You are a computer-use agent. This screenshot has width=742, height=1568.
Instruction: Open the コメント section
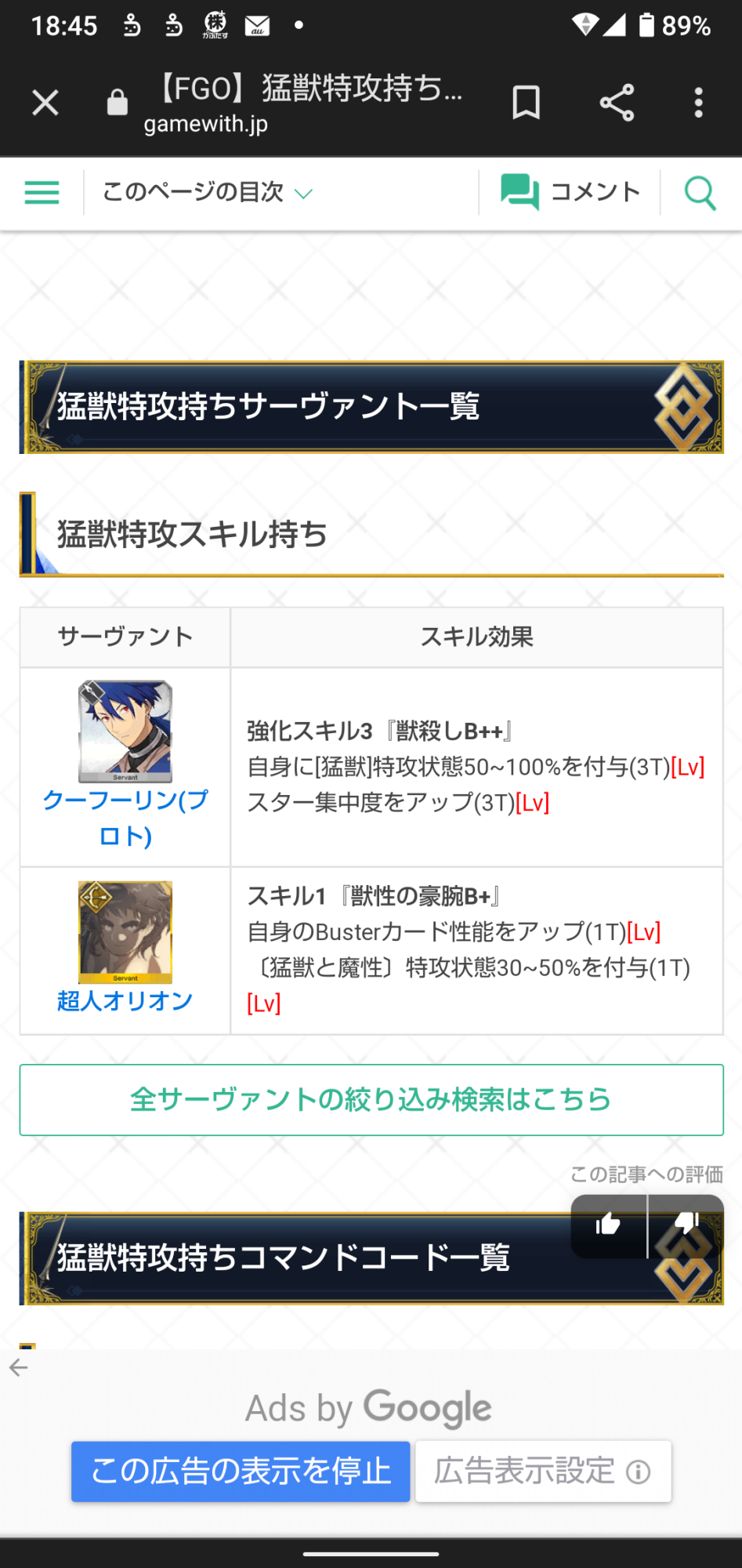pos(570,192)
